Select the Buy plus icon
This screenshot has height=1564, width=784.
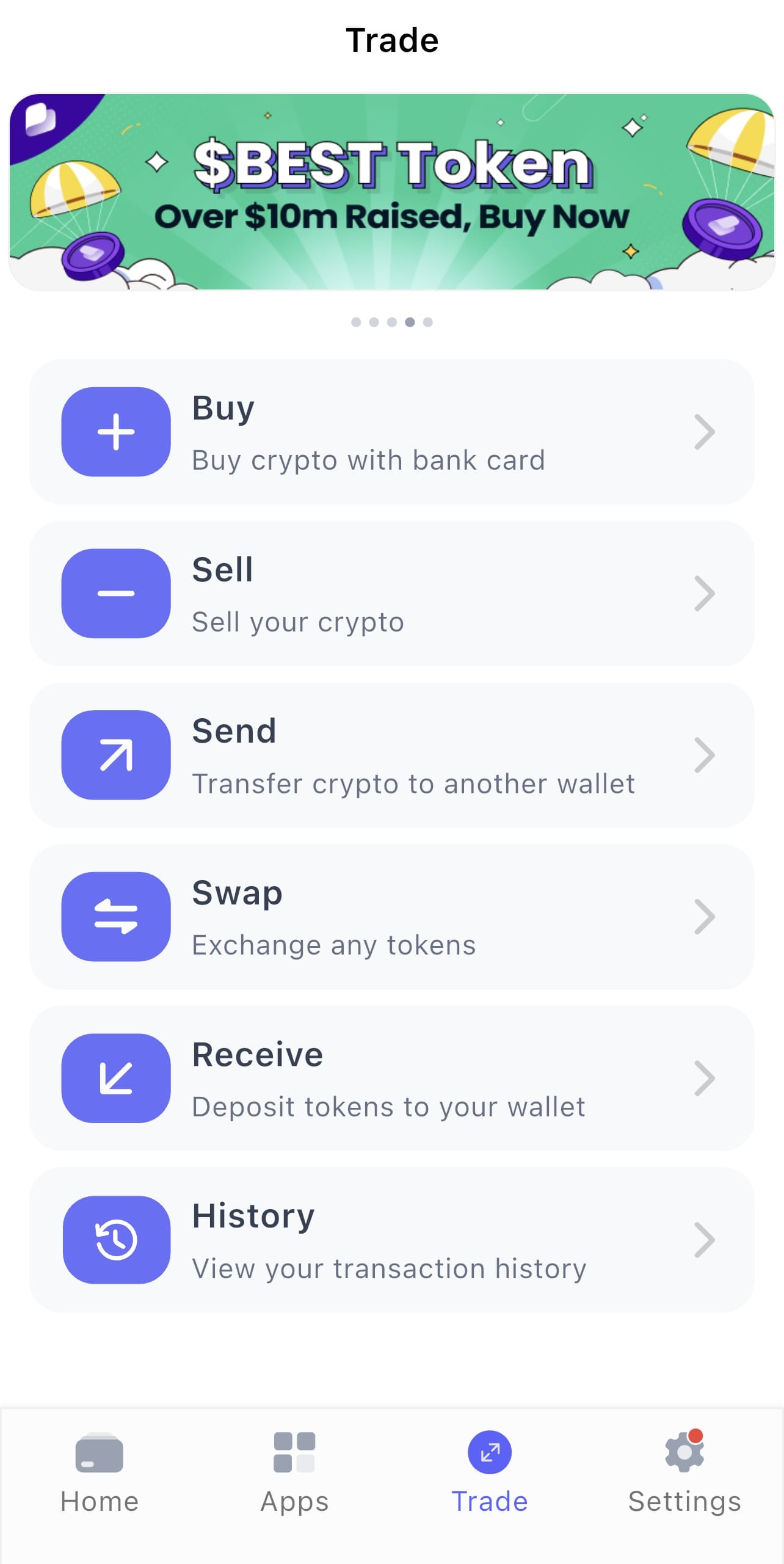pos(116,432)
